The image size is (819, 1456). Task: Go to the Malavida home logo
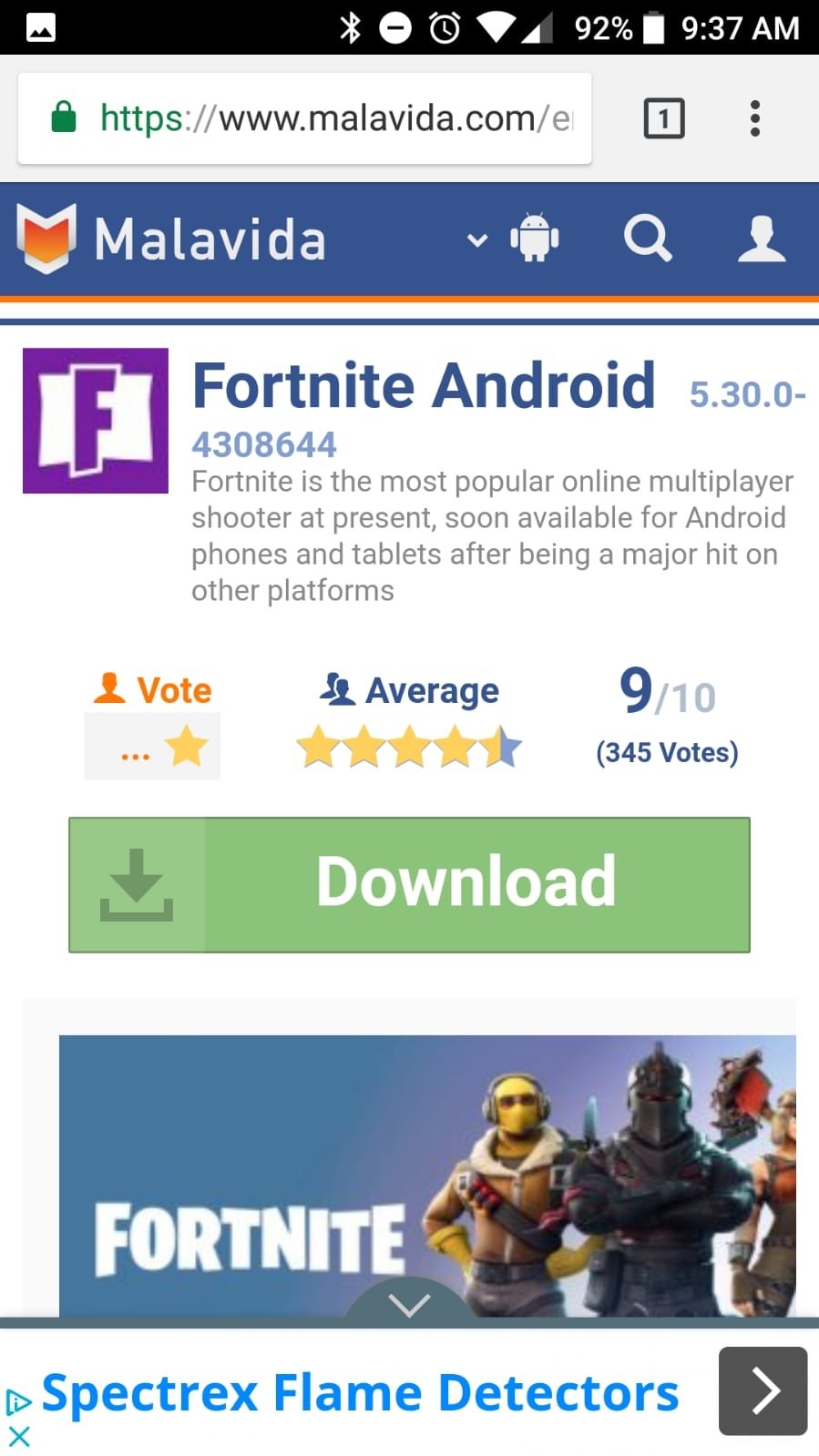coord(171,239)
